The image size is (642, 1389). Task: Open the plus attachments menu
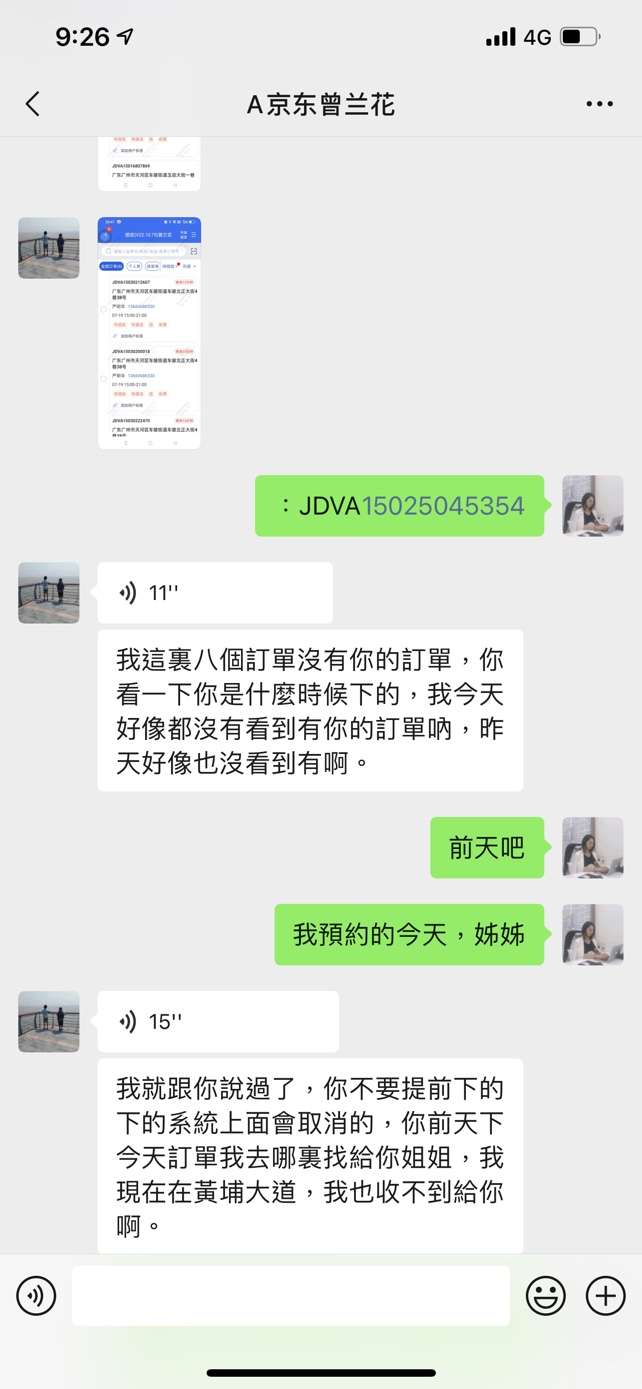605,1296
